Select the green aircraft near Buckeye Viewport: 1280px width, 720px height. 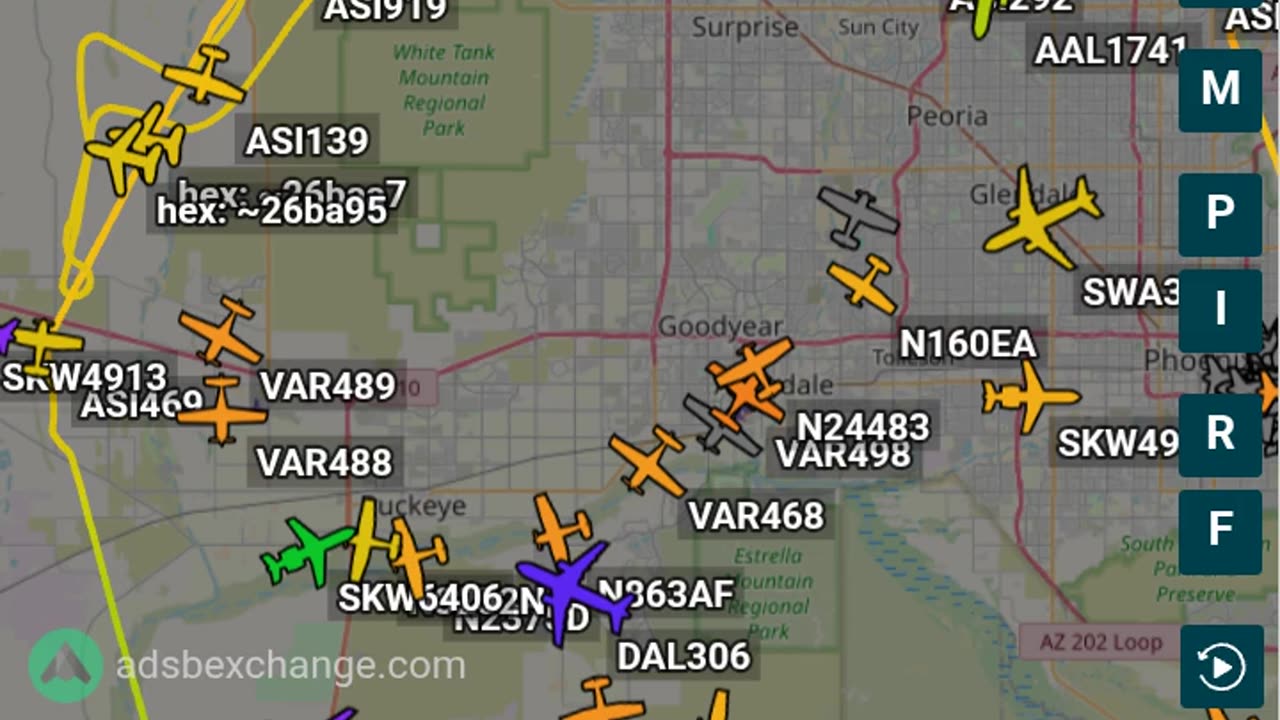point(305,550)
